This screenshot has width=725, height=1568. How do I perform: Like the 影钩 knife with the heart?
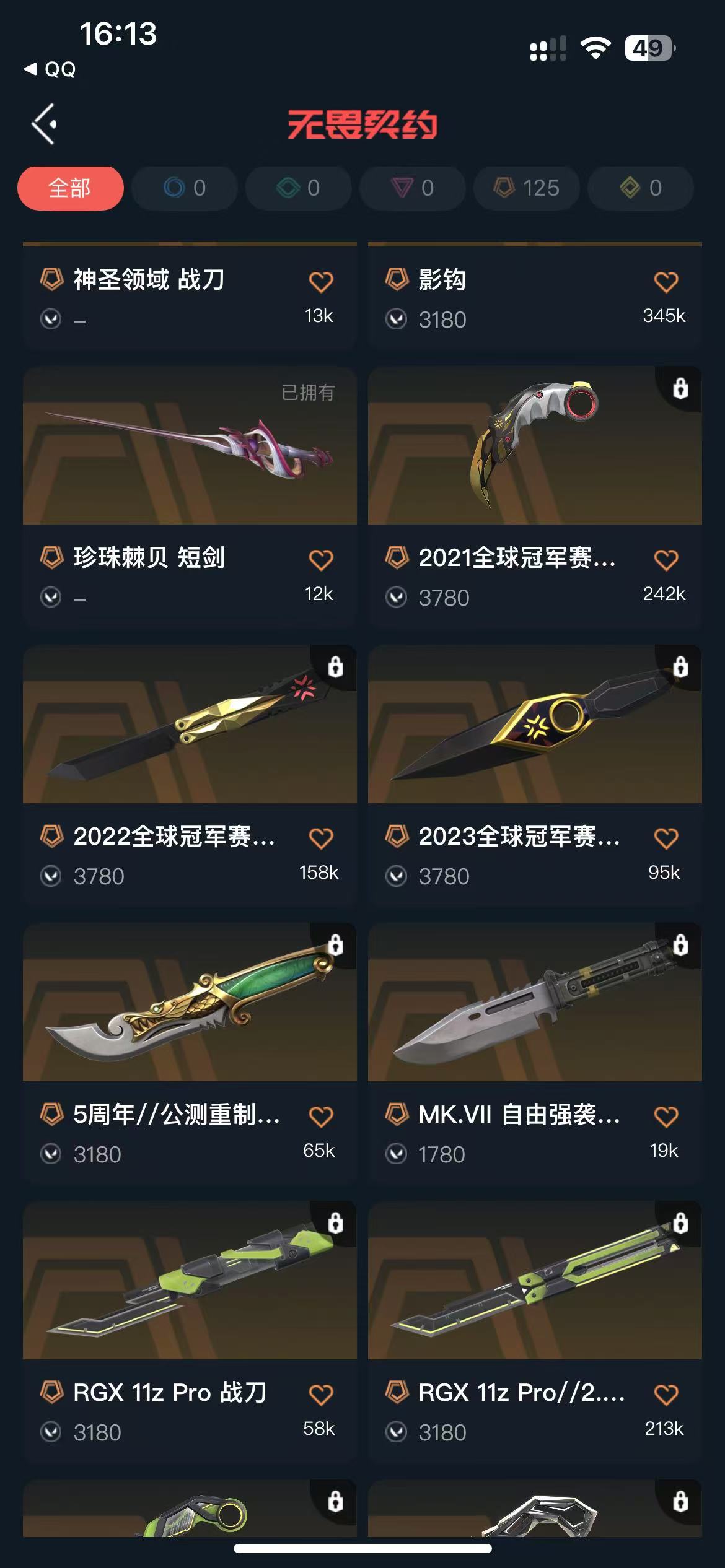pos(666,282)
